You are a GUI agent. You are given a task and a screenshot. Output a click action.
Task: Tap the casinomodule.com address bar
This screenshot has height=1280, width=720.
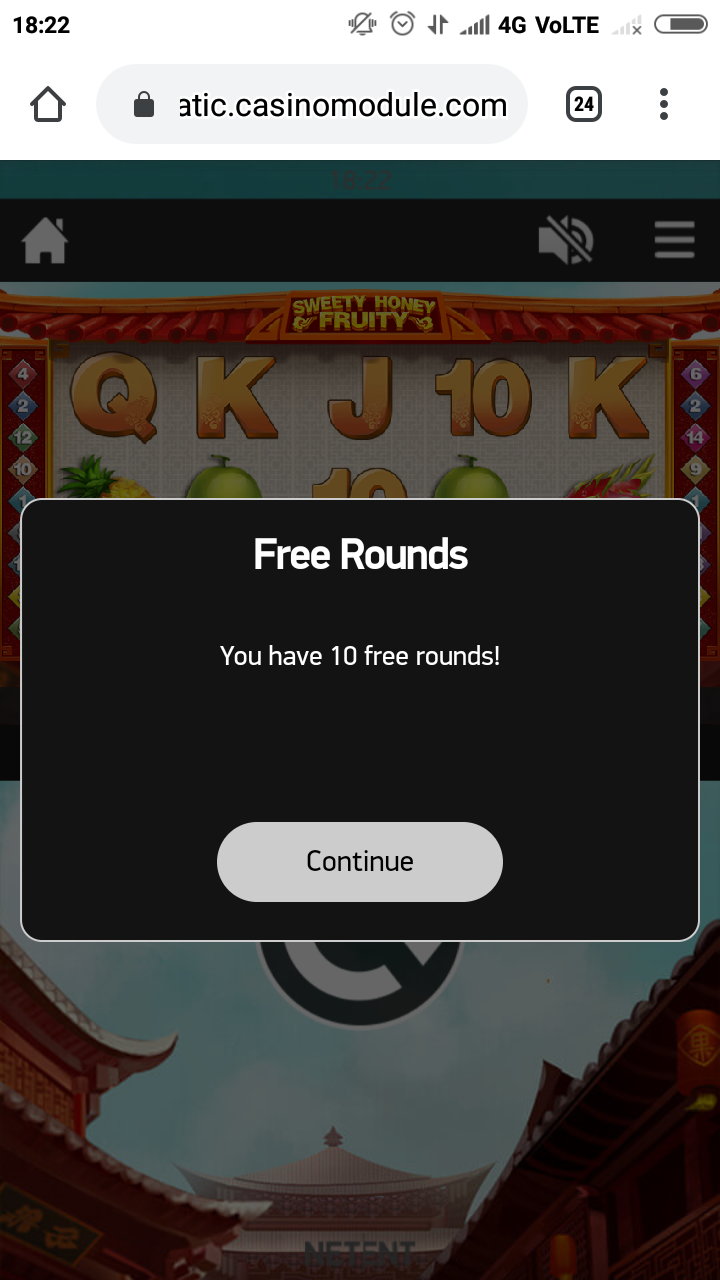(330, 104)
